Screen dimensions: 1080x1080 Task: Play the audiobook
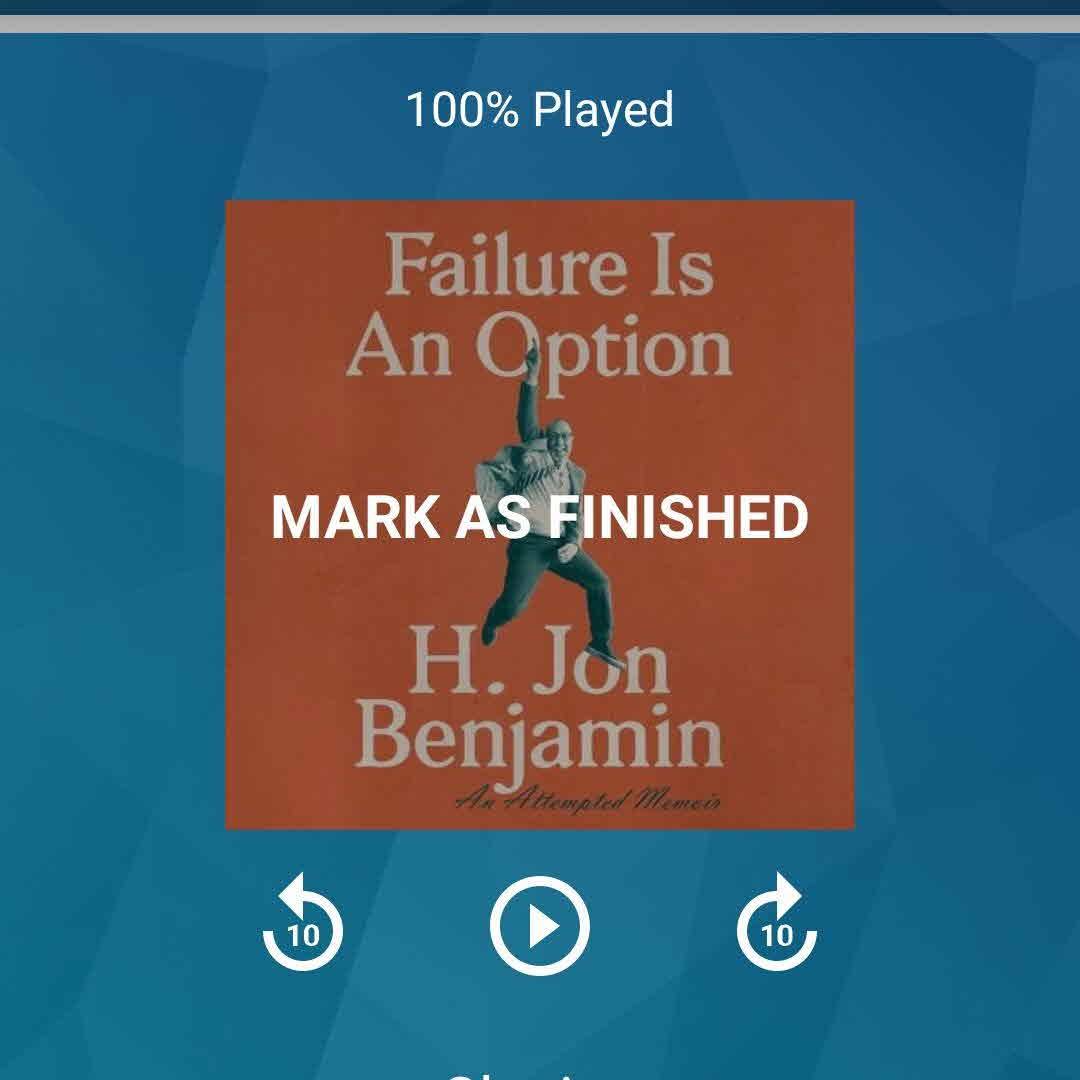coord(540,926)
